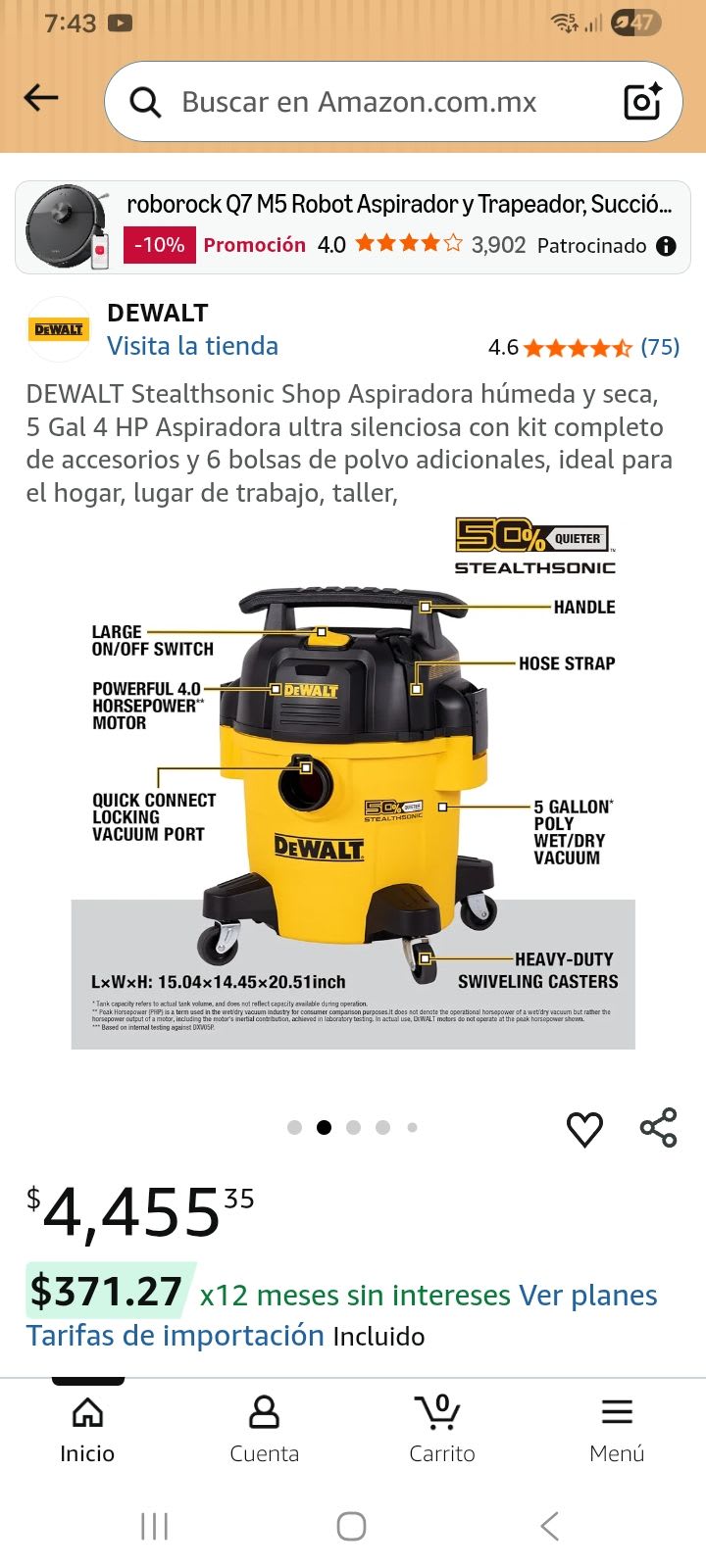Tap the Buscar en Amazon.com.mx search box
Screen dimensions: 706x1568
tap(373, 102)
